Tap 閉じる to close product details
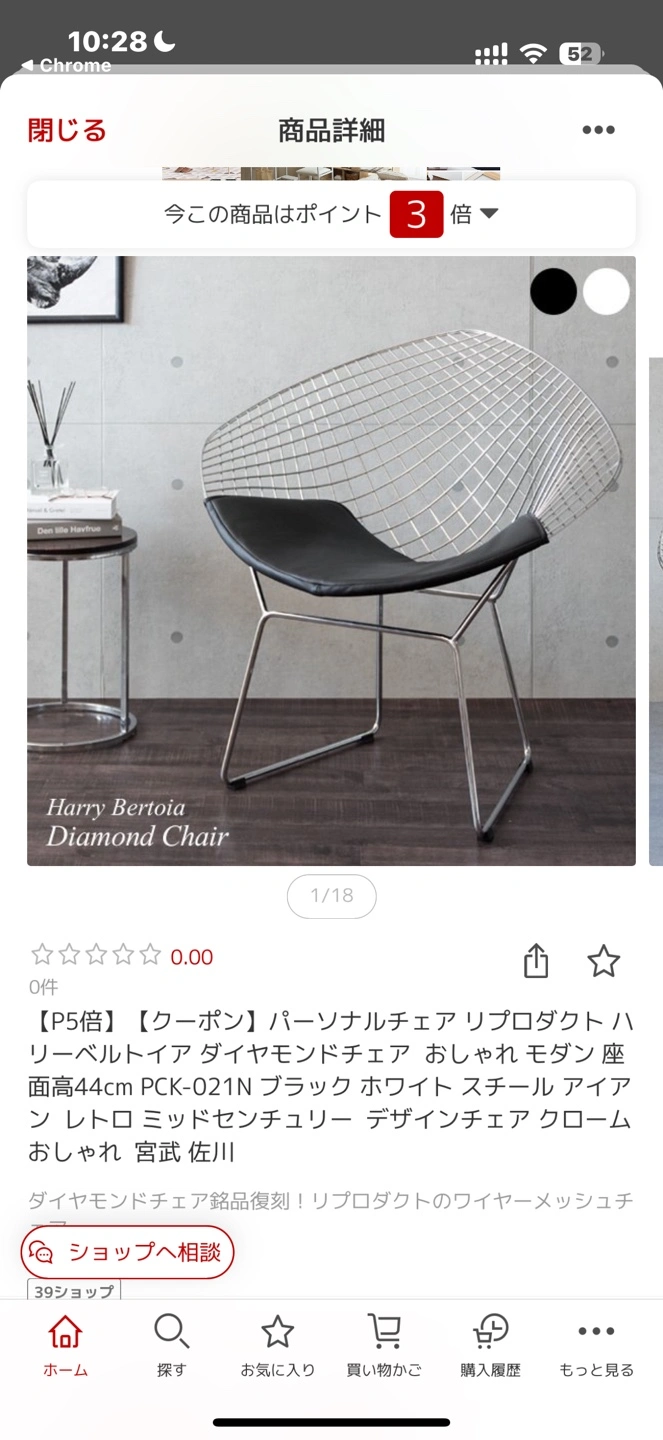The height and width of the screenshot is (1440, 663). pos(67,130)
